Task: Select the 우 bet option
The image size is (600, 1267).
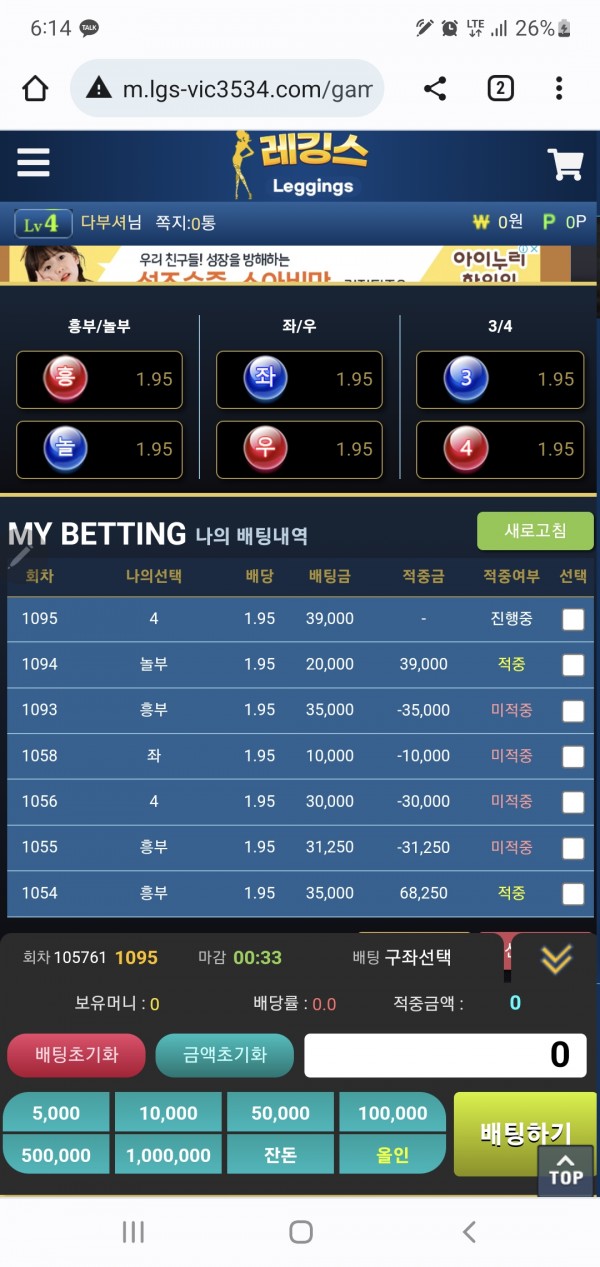Action: [299, 450]
